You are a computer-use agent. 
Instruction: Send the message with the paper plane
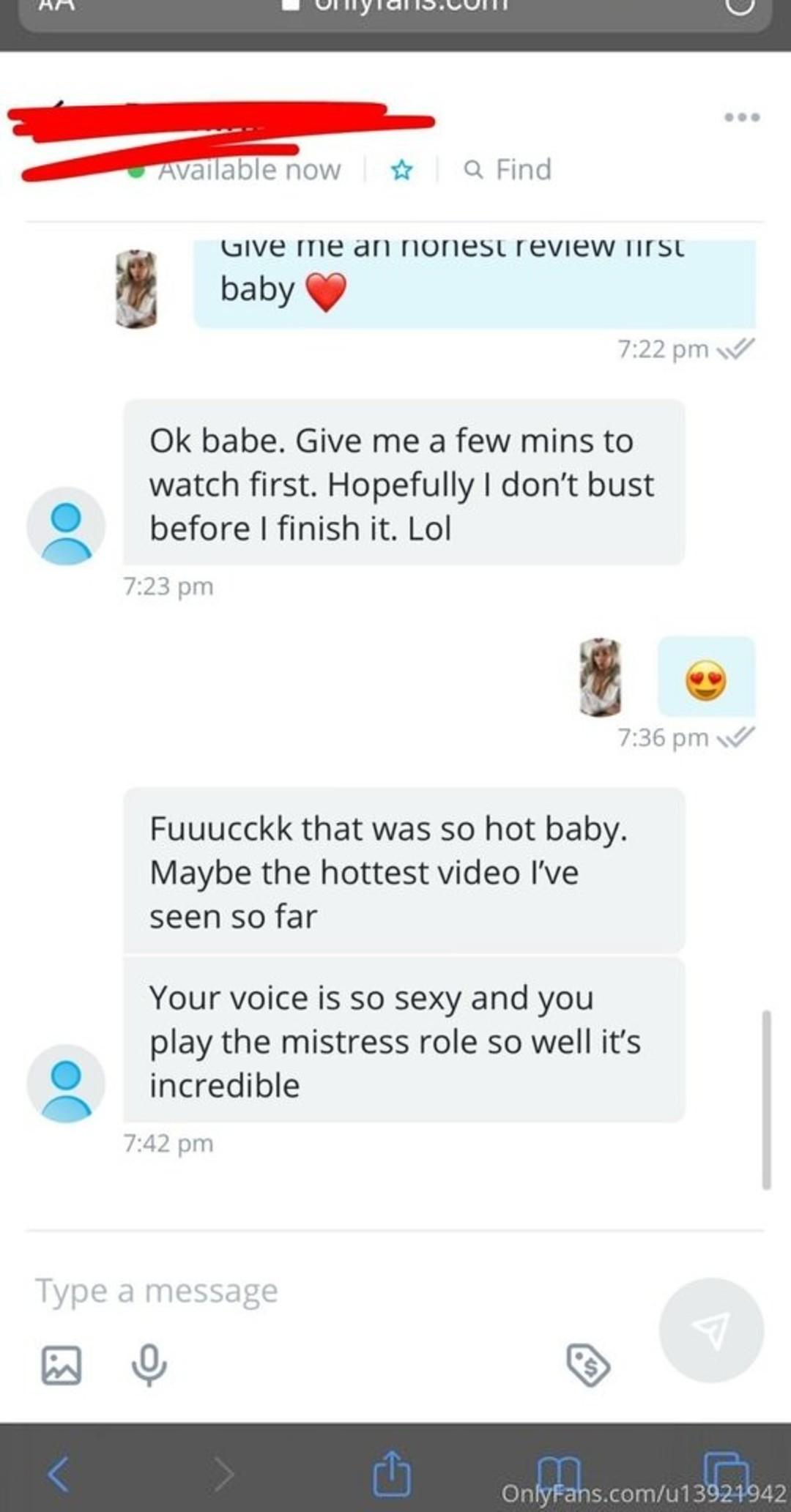[710, 1330]
